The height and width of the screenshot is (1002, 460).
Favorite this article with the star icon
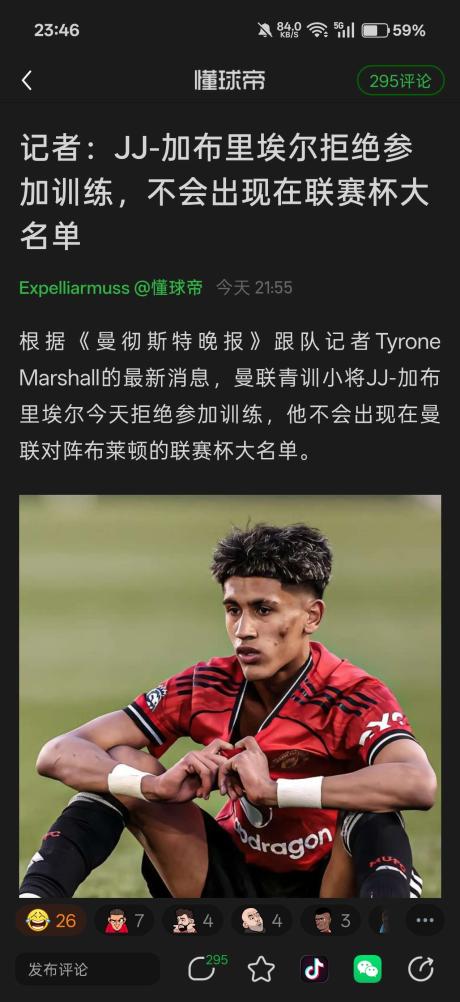[x=261, y=969]
